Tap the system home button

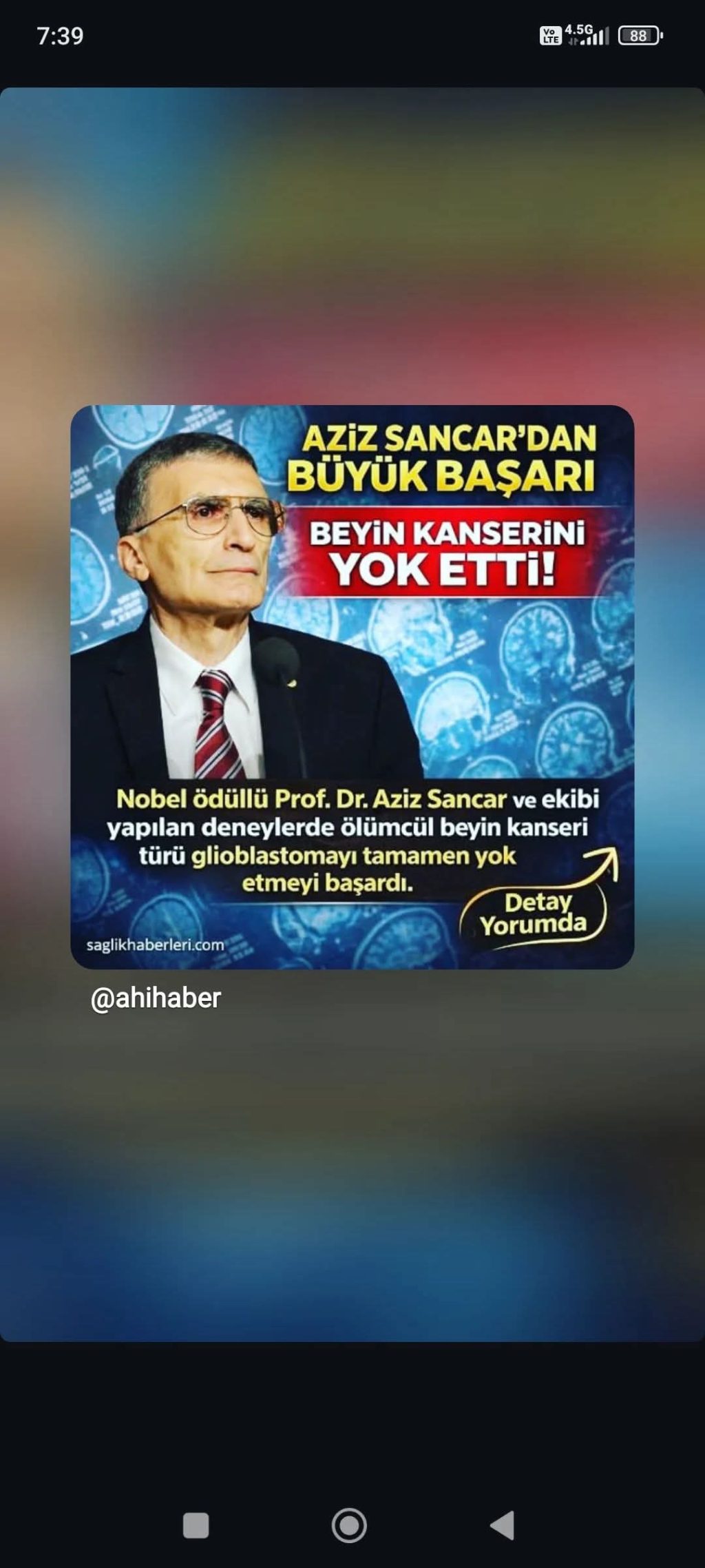coord(349,1525)
